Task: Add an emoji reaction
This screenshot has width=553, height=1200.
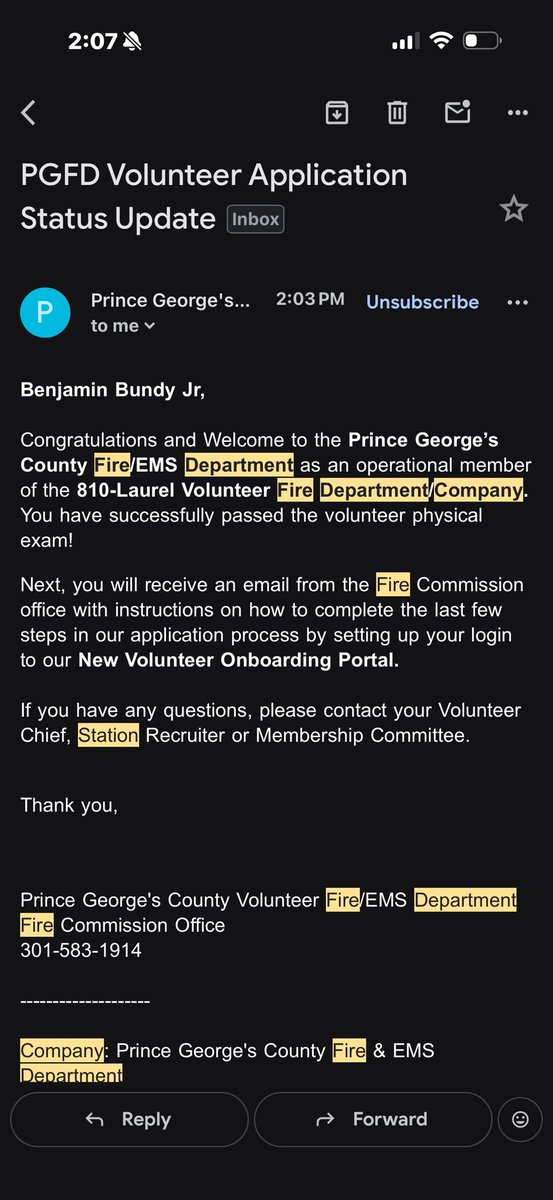Action: click(520, 1120)
